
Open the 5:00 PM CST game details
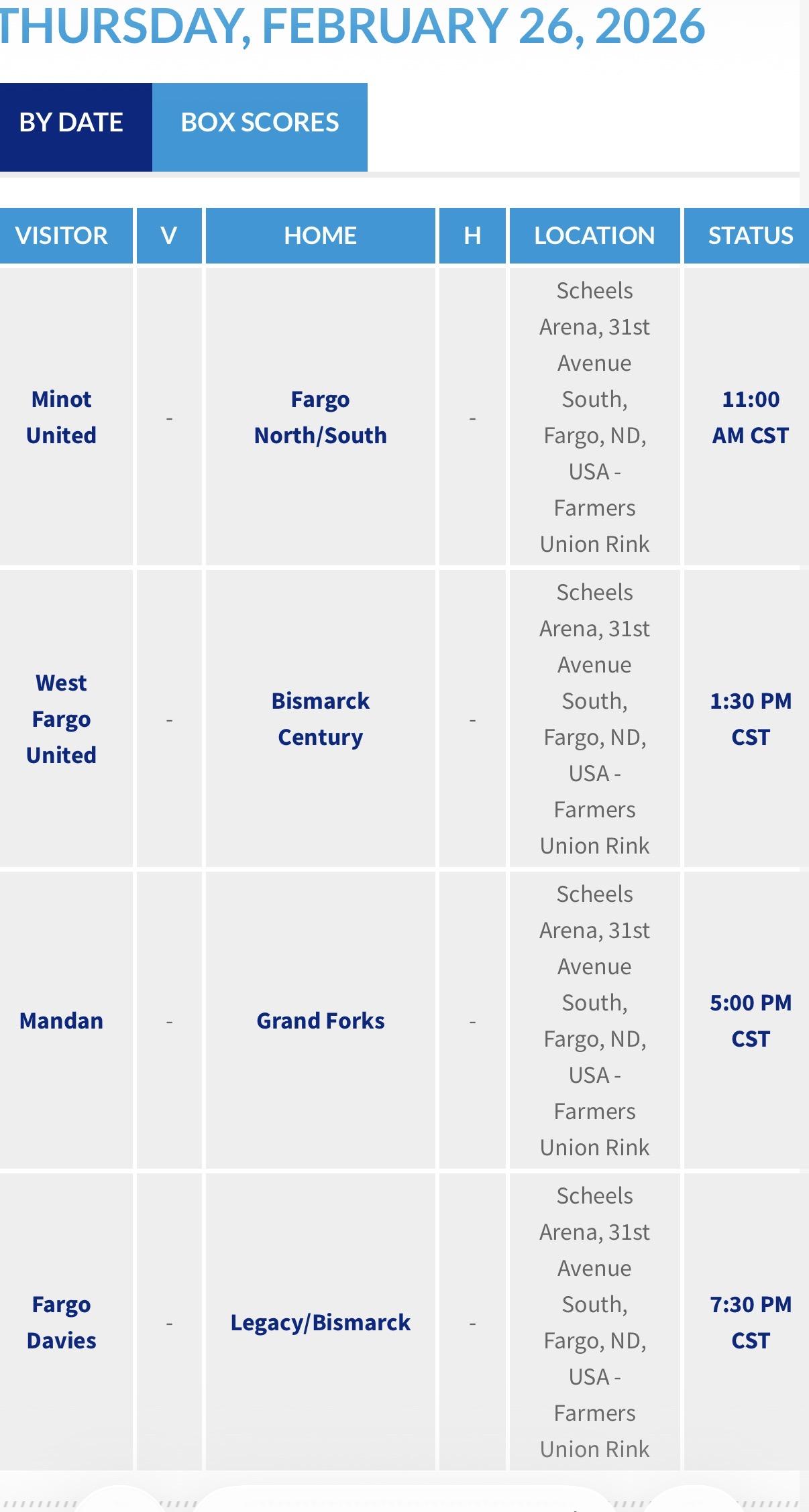coord(750,1021)
